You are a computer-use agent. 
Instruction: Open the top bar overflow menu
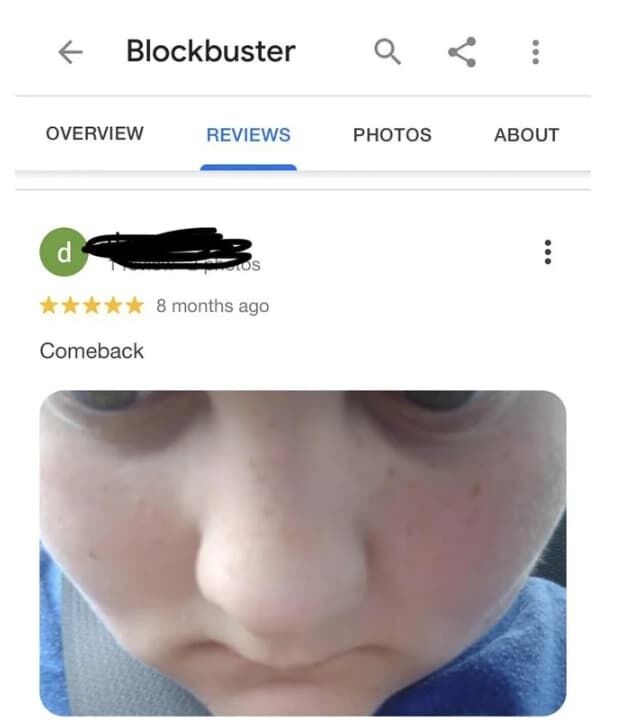535,52
